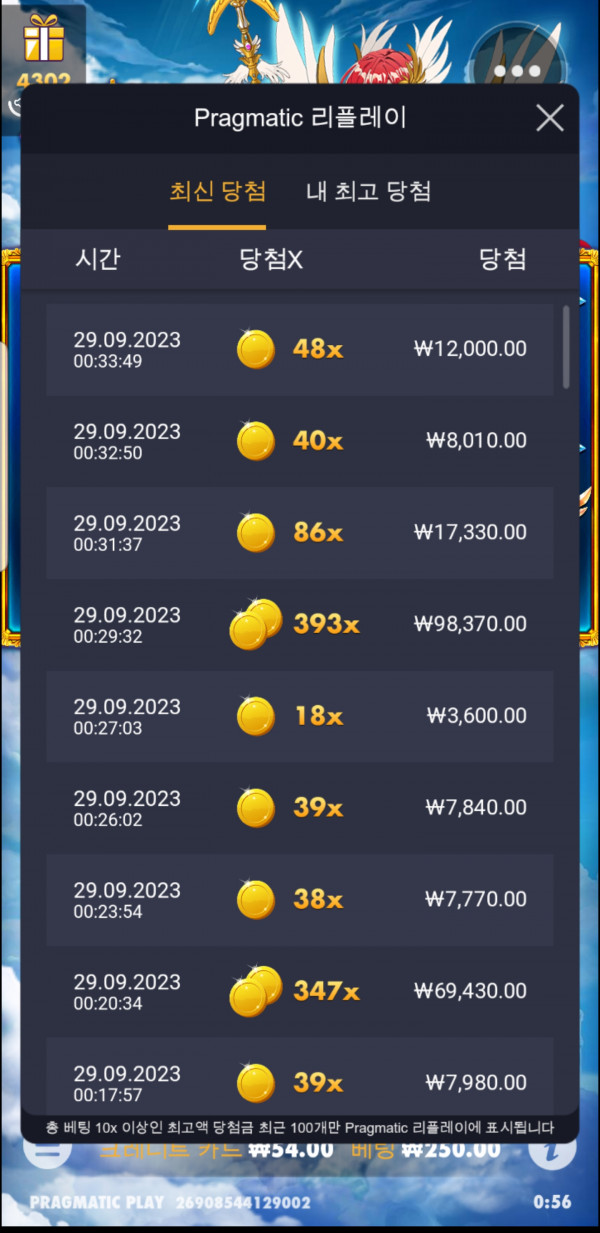This screenshot has width=600, height=1233.
Task: Switch to the 내 최고 당첨 tab
Action: (x=368, y=192)
